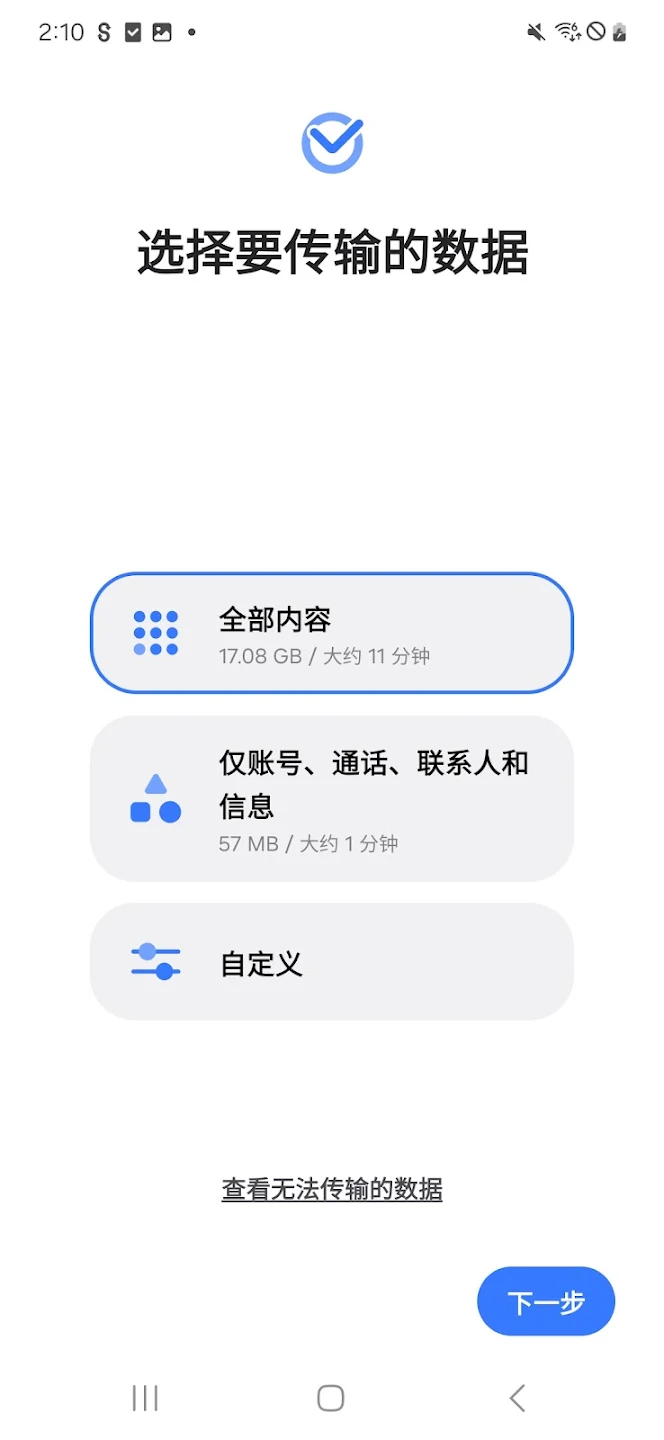
Task: Open recent apps from the navigation bar
Action: (145, 1398)
